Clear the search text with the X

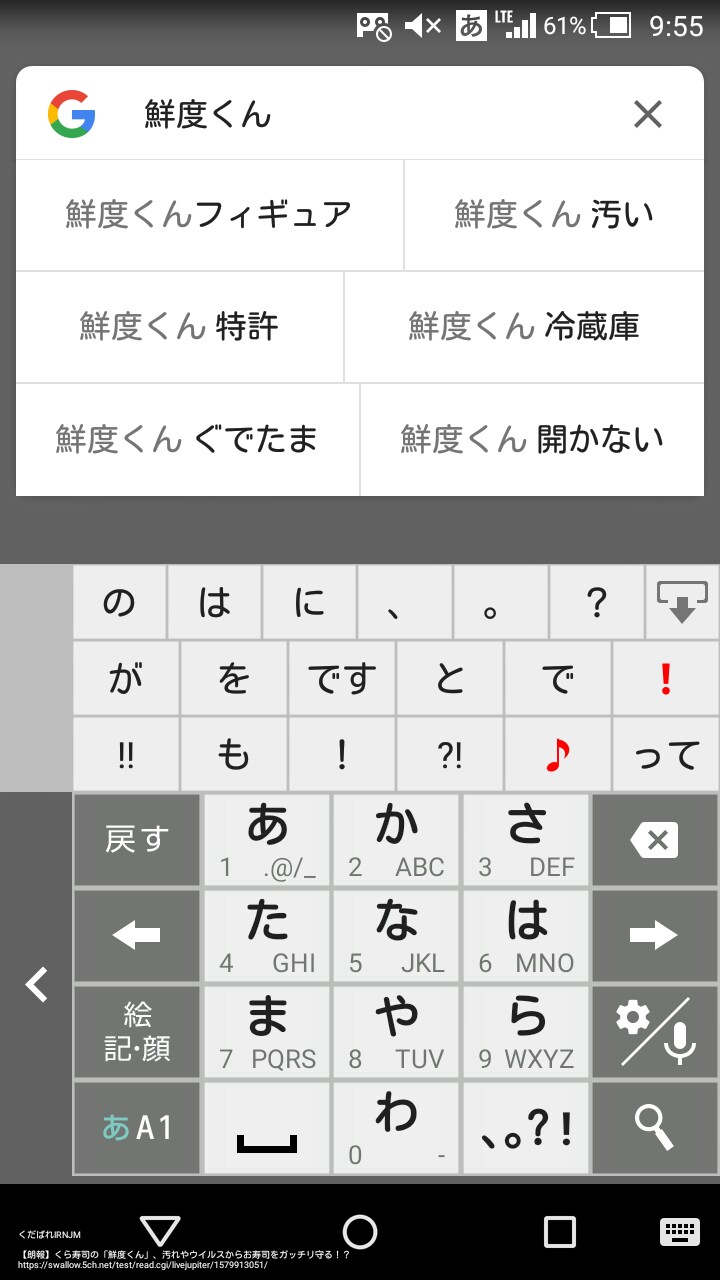click(x=648, y=115)
